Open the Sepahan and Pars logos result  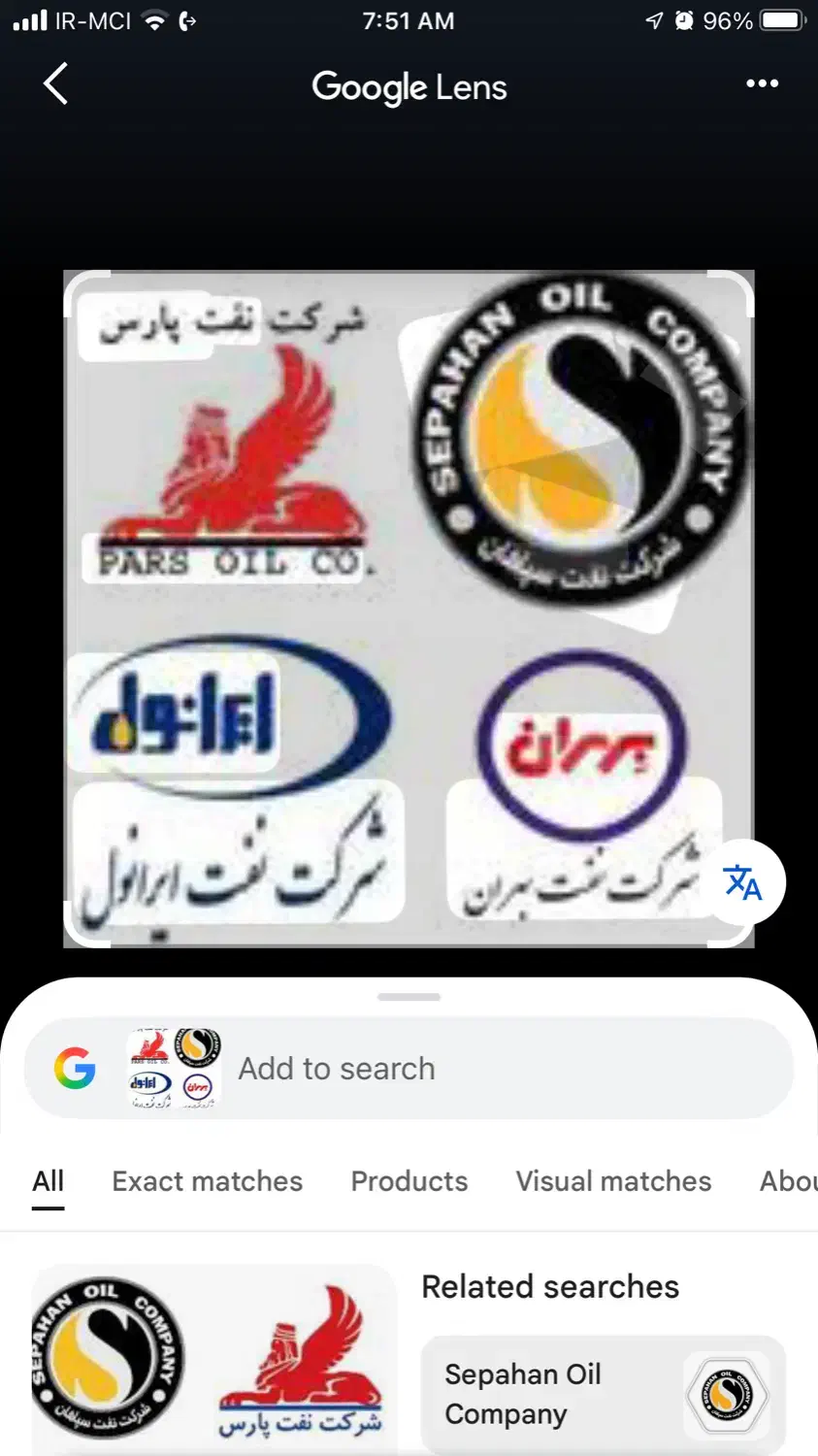coord(213,1359)
